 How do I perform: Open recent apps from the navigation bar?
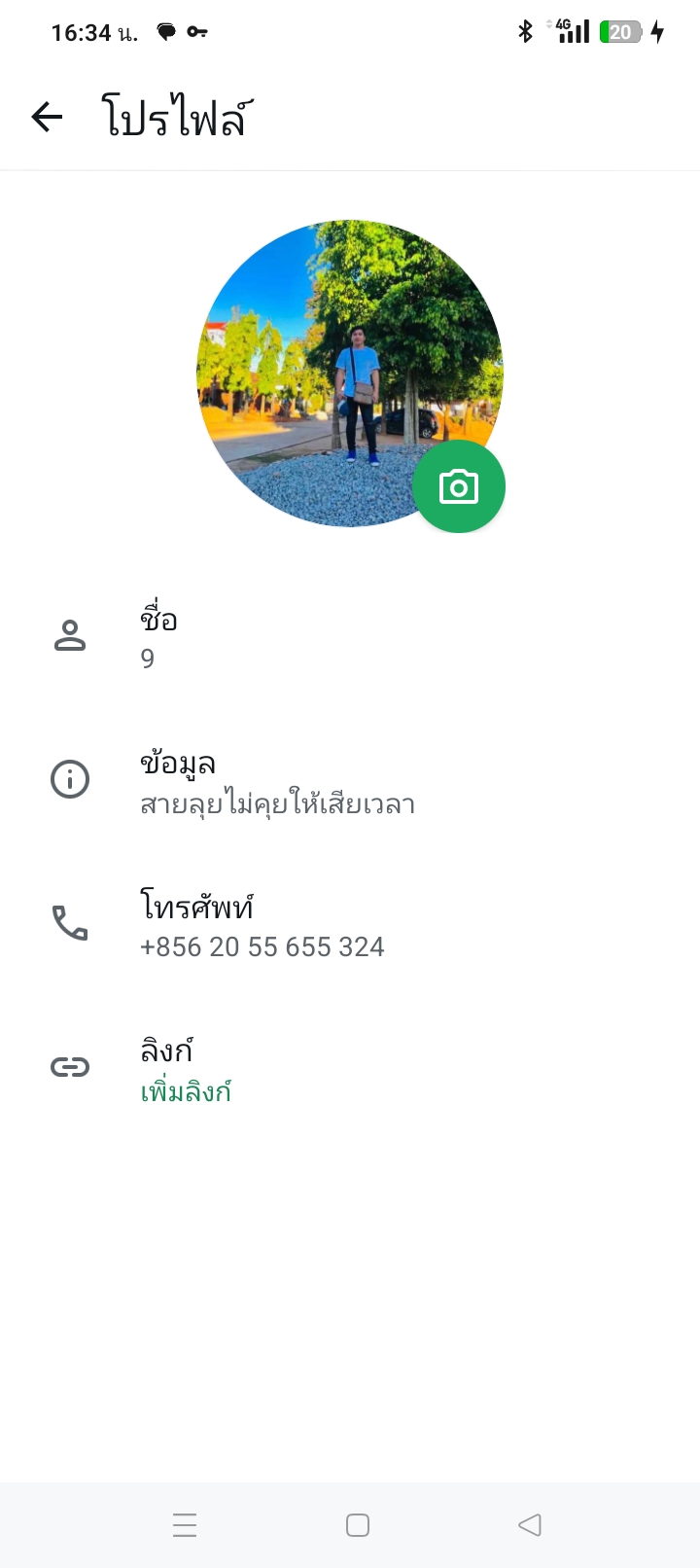pos(185,1525)
